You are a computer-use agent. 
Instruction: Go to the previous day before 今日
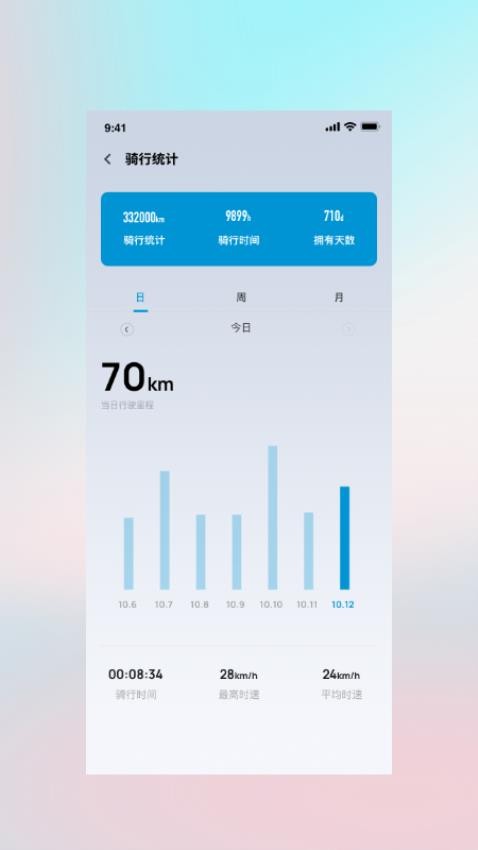coord(127,329)
